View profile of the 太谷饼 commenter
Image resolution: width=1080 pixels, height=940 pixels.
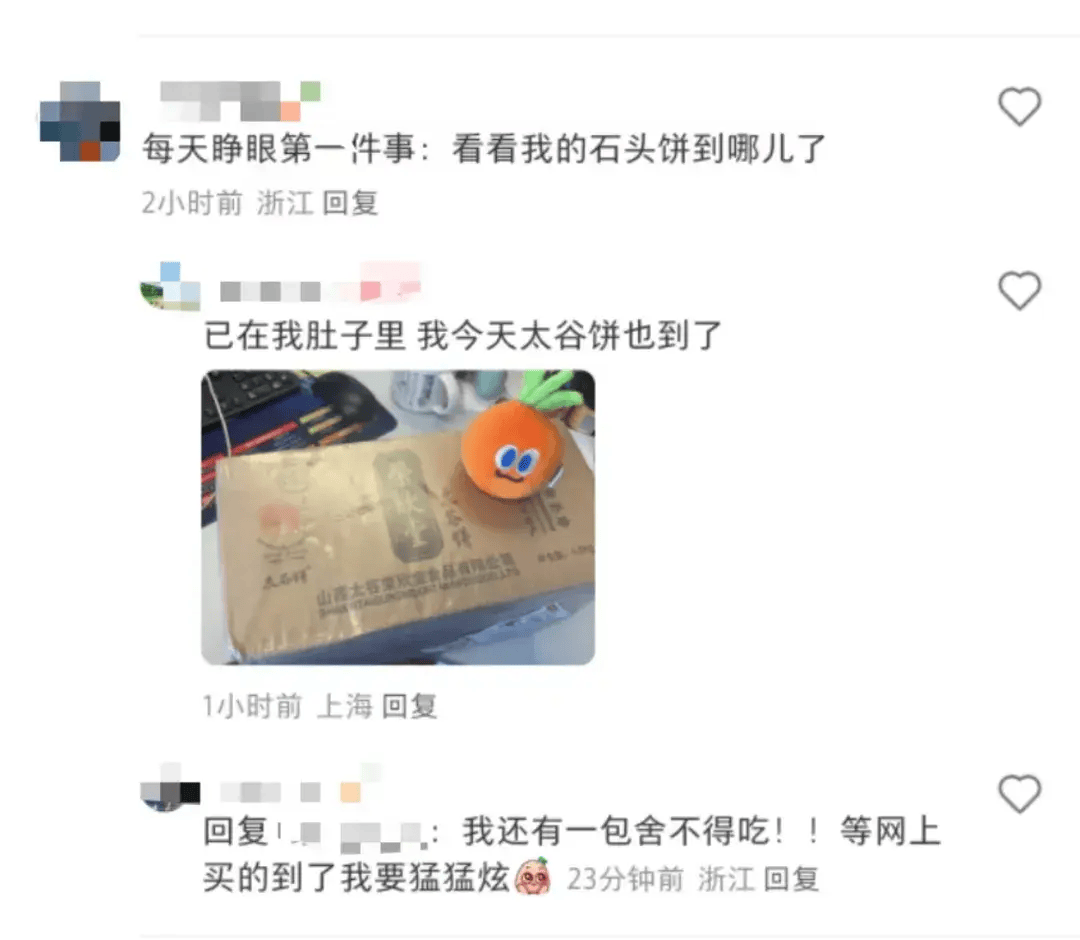click(170, 287)
